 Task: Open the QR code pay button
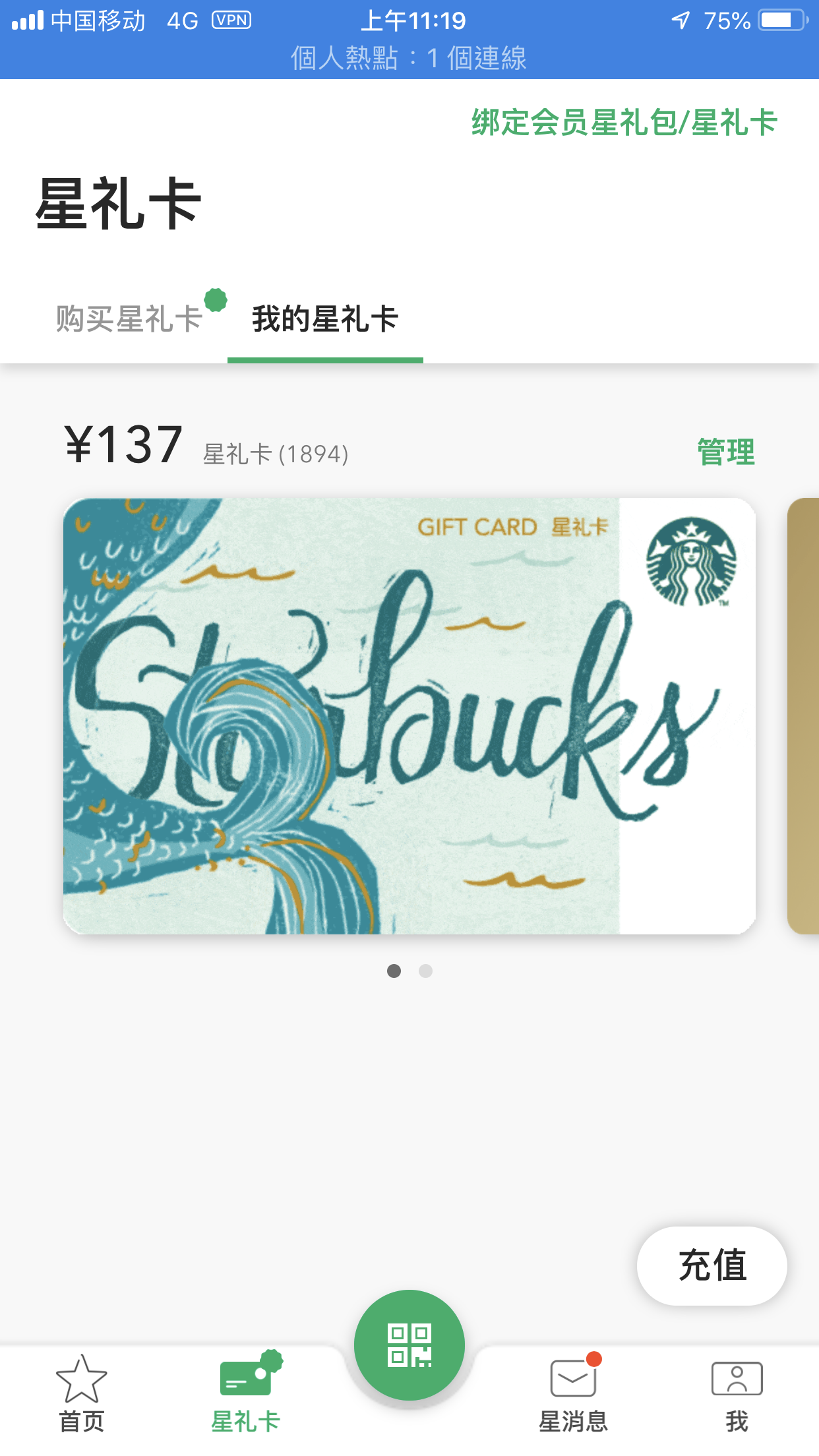coord(409,1345)
